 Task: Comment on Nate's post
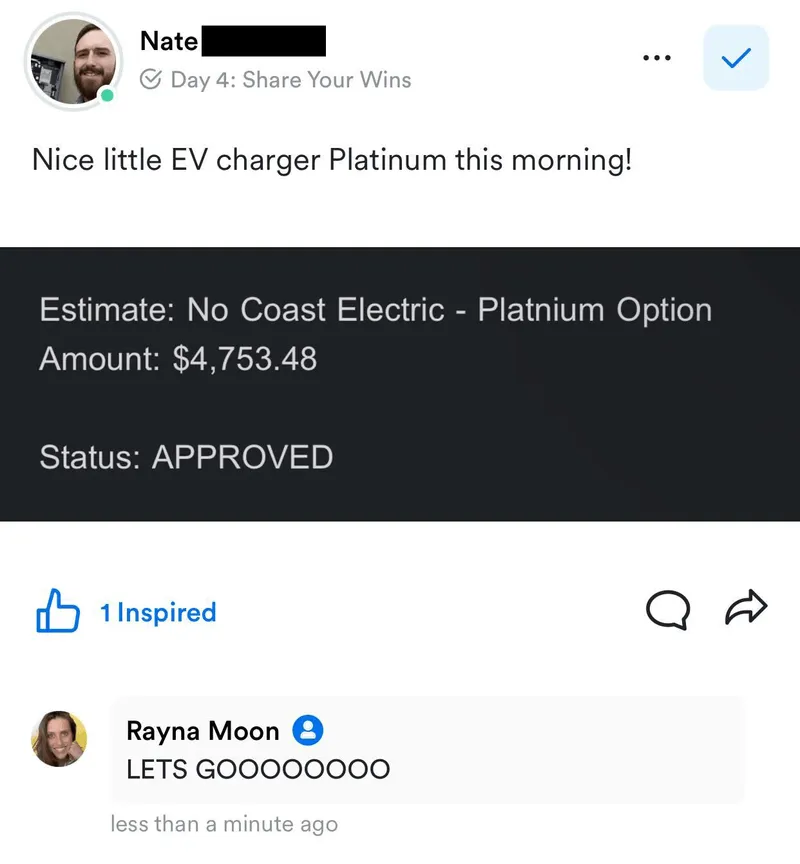pyautogui.click(x=667, y=609)
